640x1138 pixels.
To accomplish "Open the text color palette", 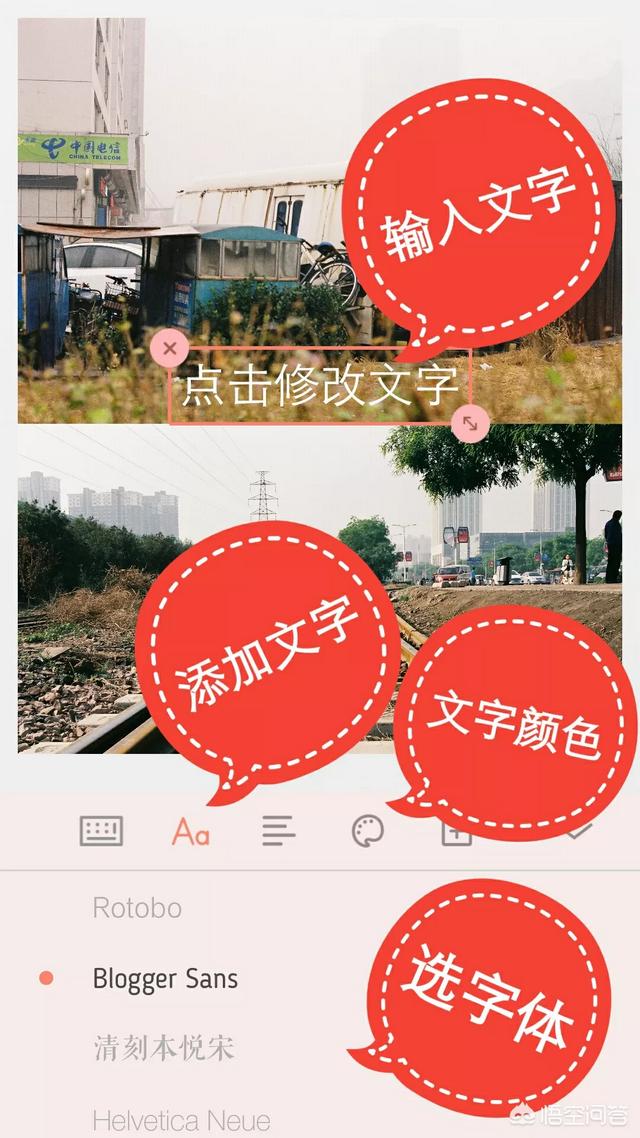I will 368,831.
